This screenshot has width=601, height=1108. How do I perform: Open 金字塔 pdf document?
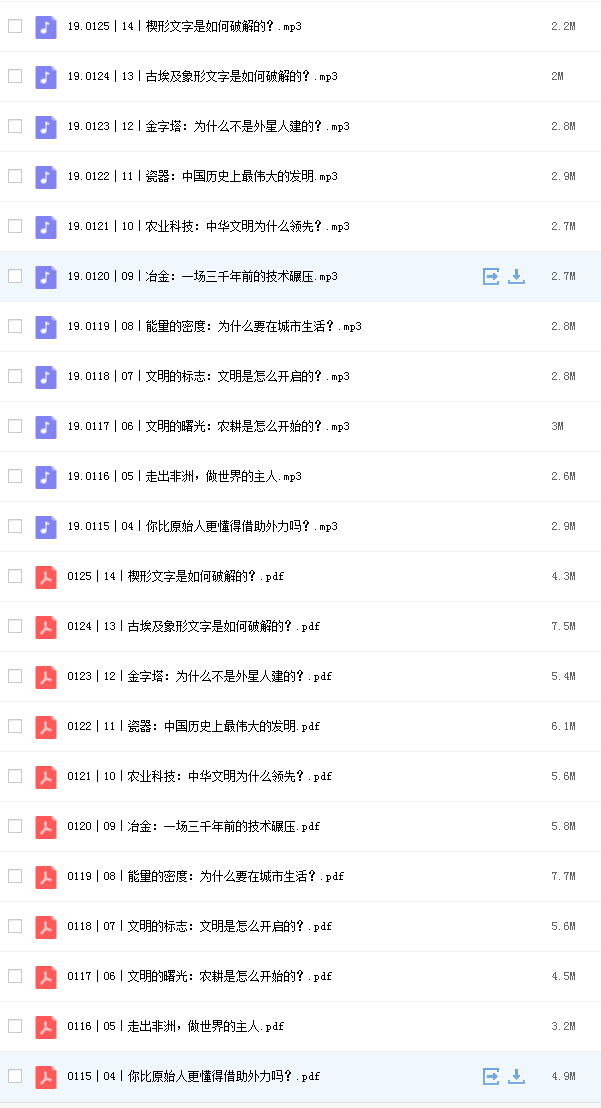[x=200, y=676]
